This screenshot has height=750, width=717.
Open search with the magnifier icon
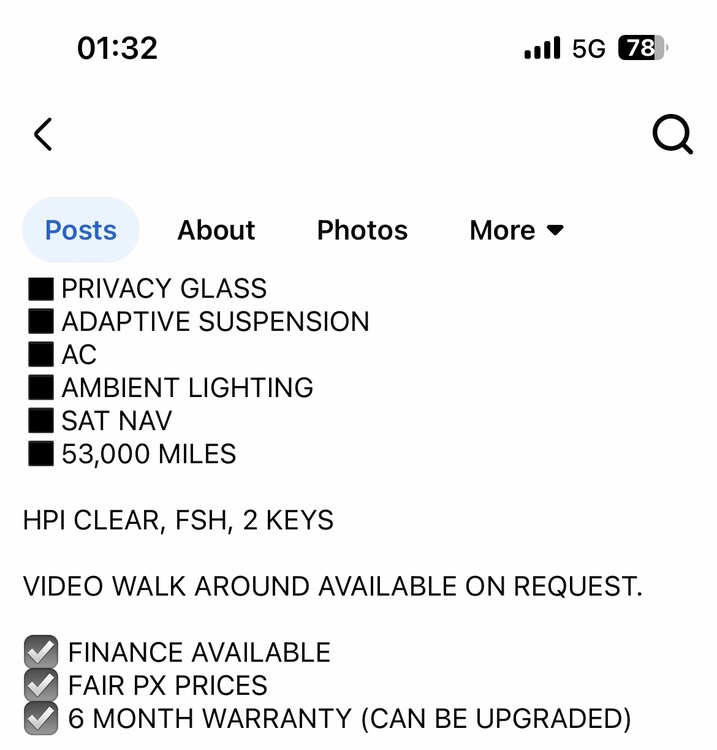coord(672,133)
